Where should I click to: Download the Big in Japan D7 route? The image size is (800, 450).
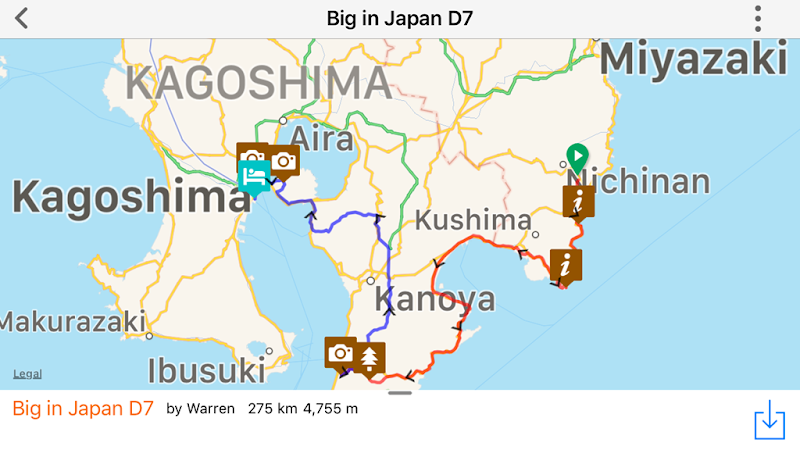coord(769,420)
